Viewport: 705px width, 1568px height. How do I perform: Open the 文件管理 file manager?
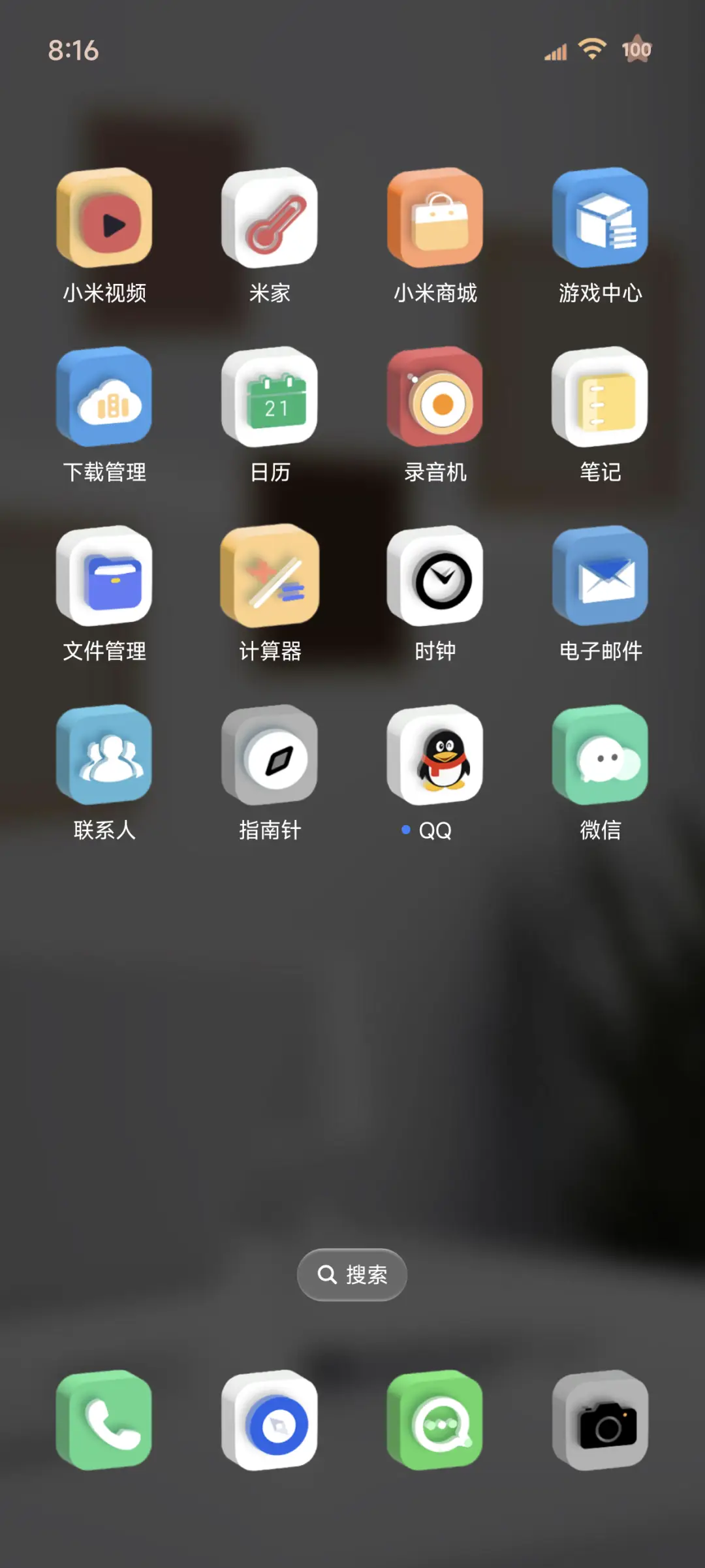click(104, 578)
